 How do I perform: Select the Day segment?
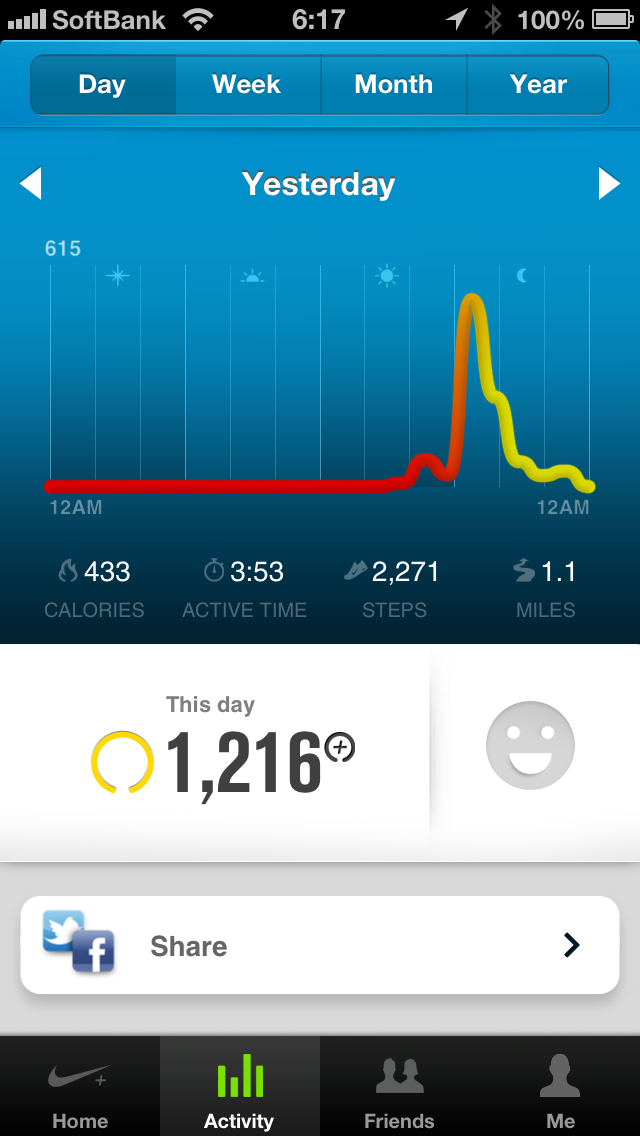pyautogui.click(x=102, y=85)
